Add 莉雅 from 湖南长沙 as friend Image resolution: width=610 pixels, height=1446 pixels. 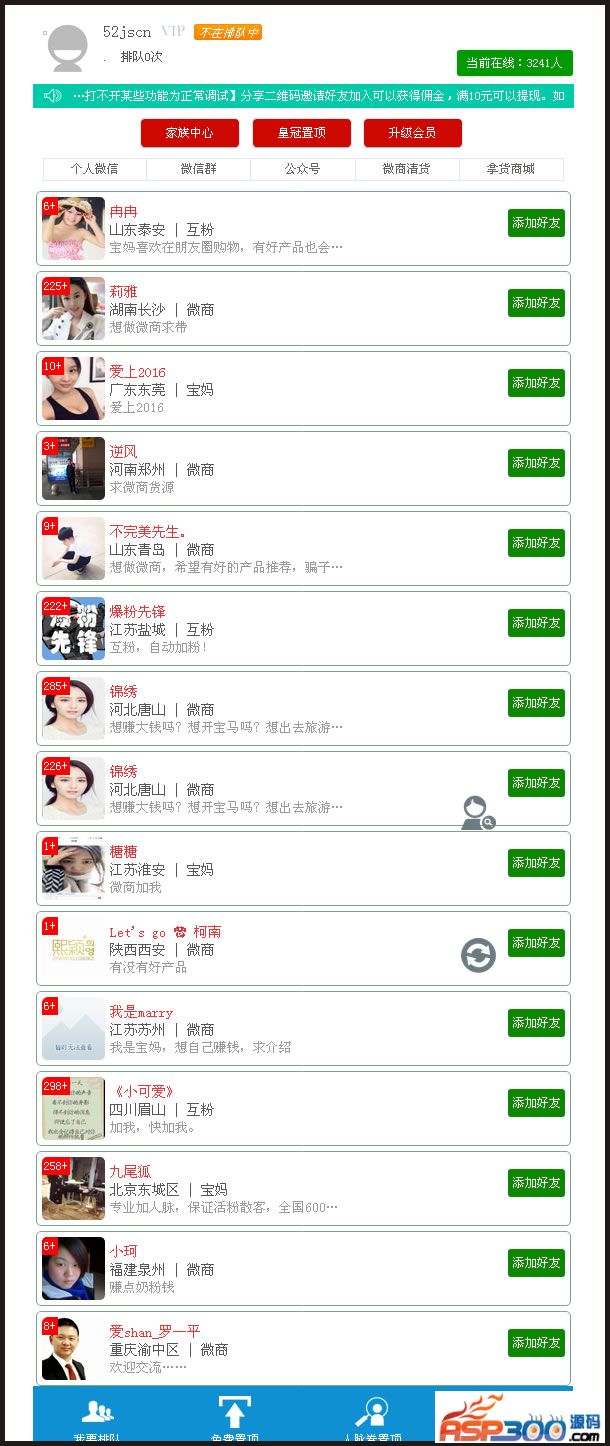[536, 303]
